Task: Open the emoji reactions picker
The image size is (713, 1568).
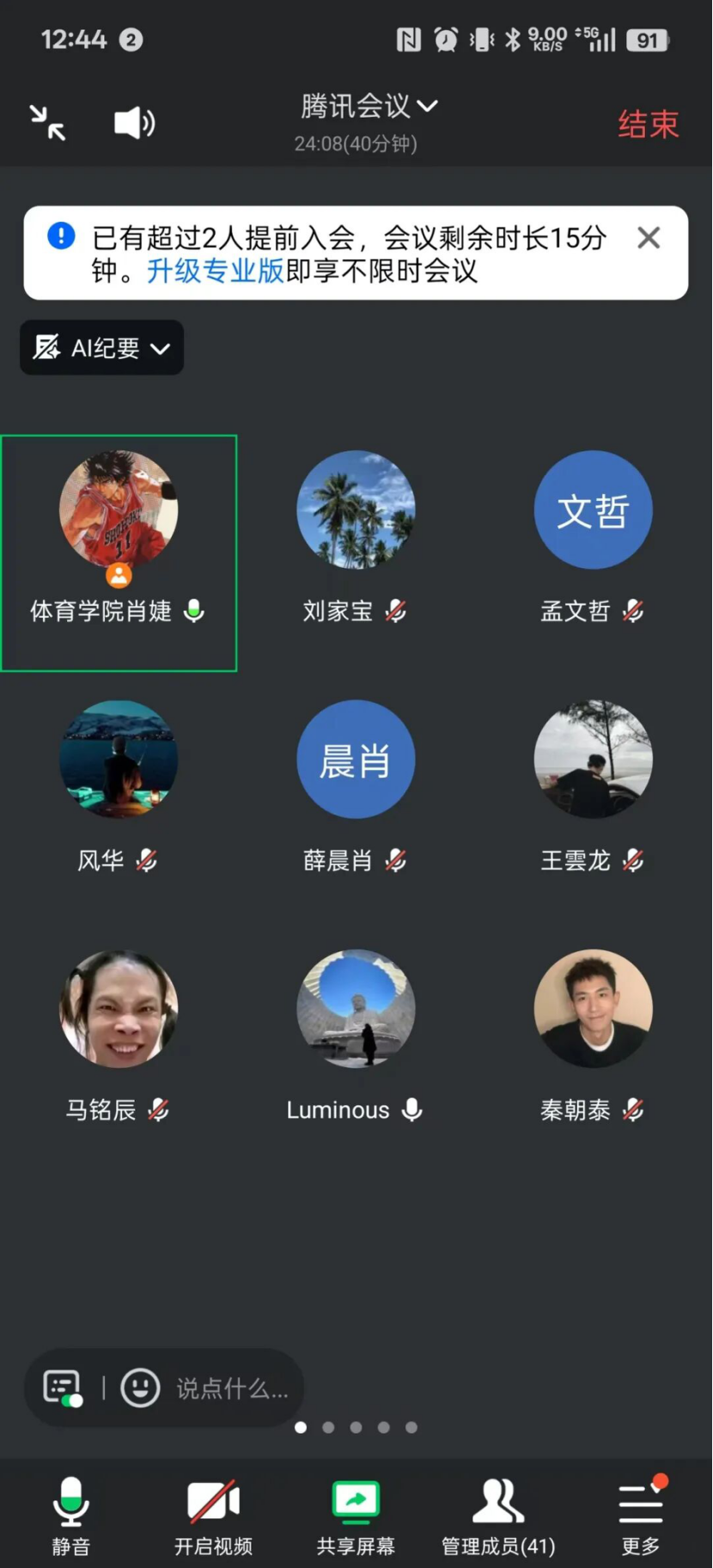Action: click(x=140, y=1388)
